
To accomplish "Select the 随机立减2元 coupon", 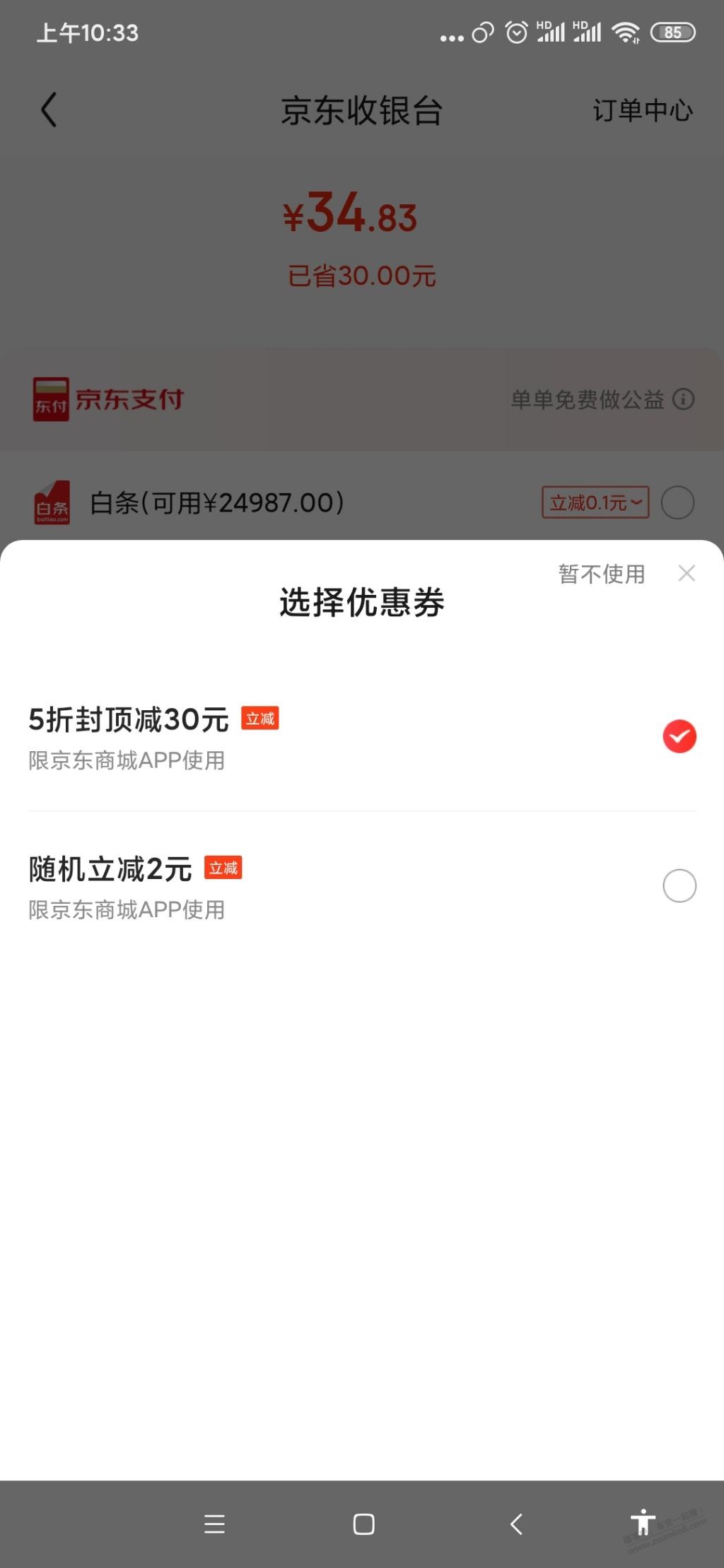I will click(x=679, y=885).
